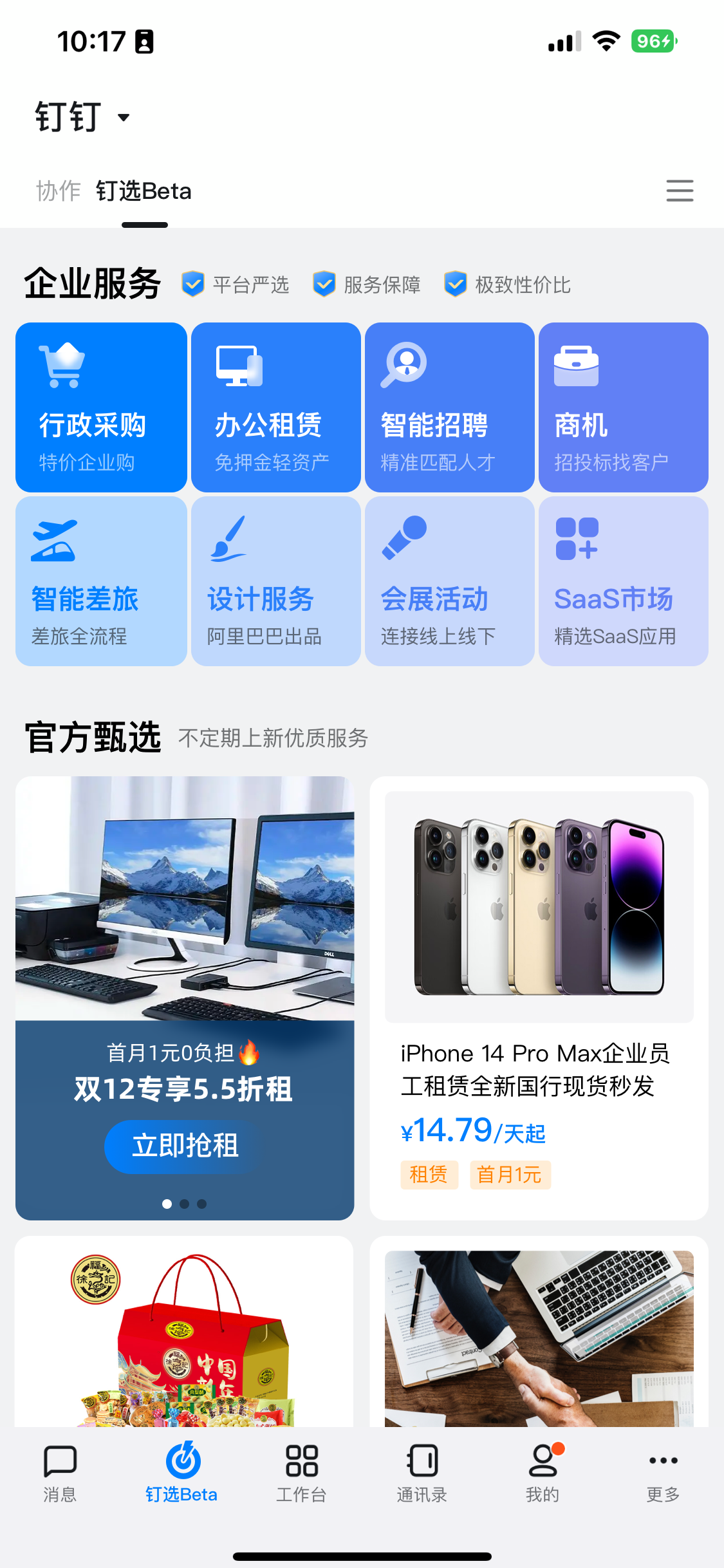Switch to the 协作 tab
The image size is (724, 1568).
[x=58, y=191]
